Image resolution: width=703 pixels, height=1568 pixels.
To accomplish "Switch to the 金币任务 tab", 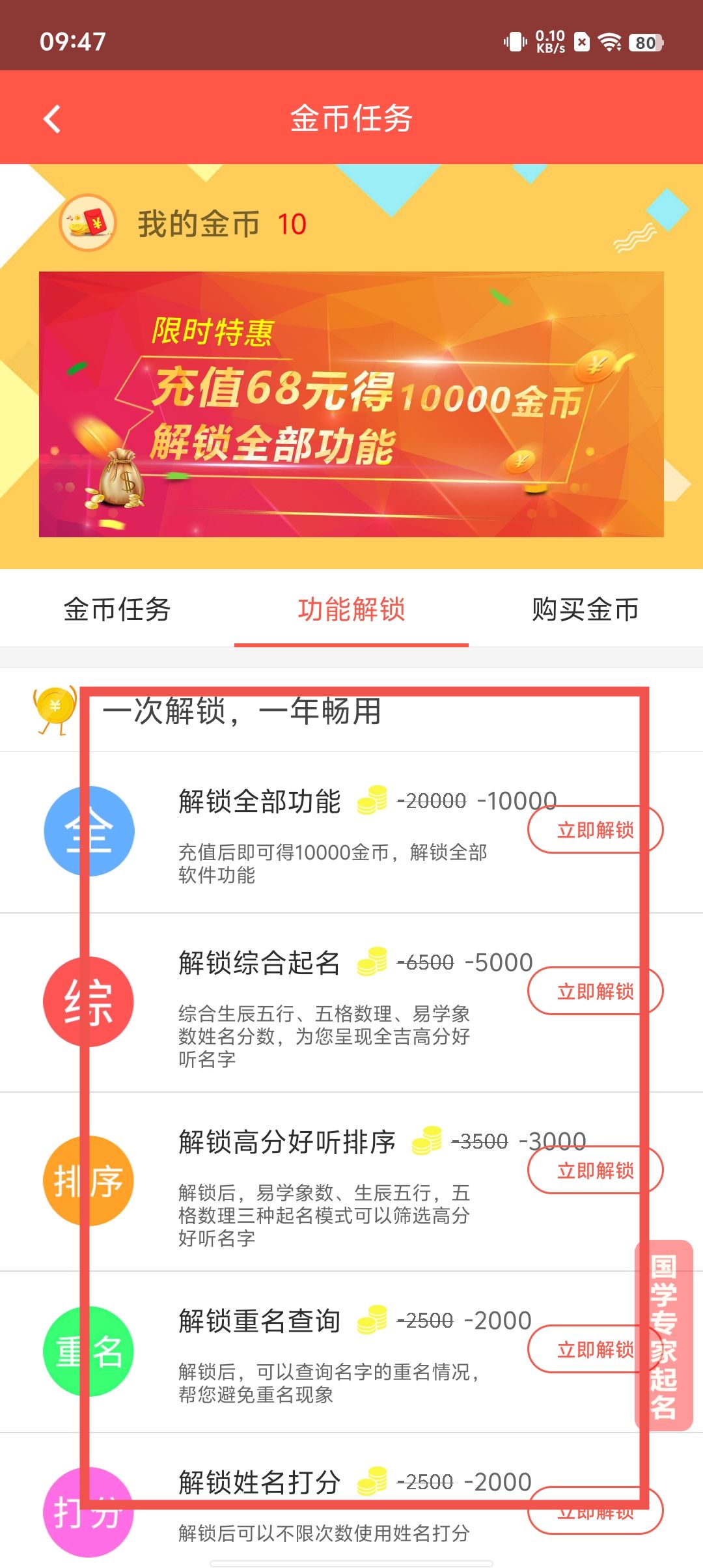I will [117, 610].
